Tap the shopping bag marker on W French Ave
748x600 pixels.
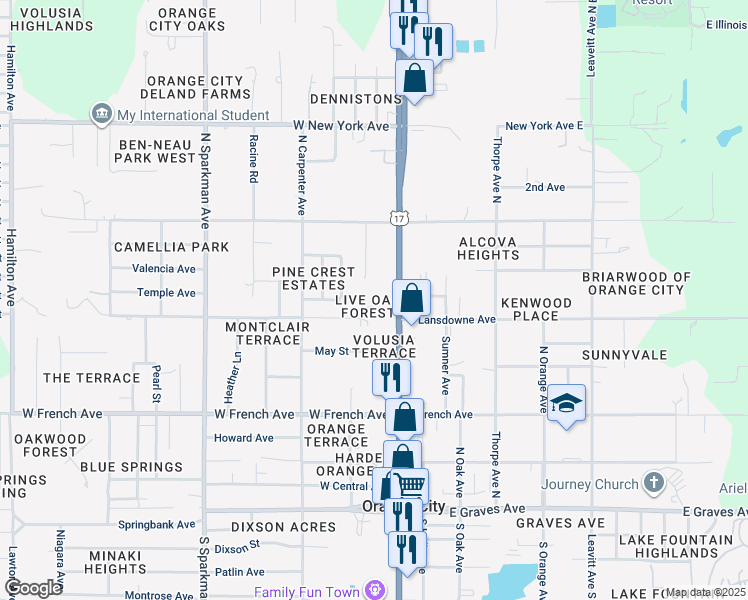(x=405, y=418)
